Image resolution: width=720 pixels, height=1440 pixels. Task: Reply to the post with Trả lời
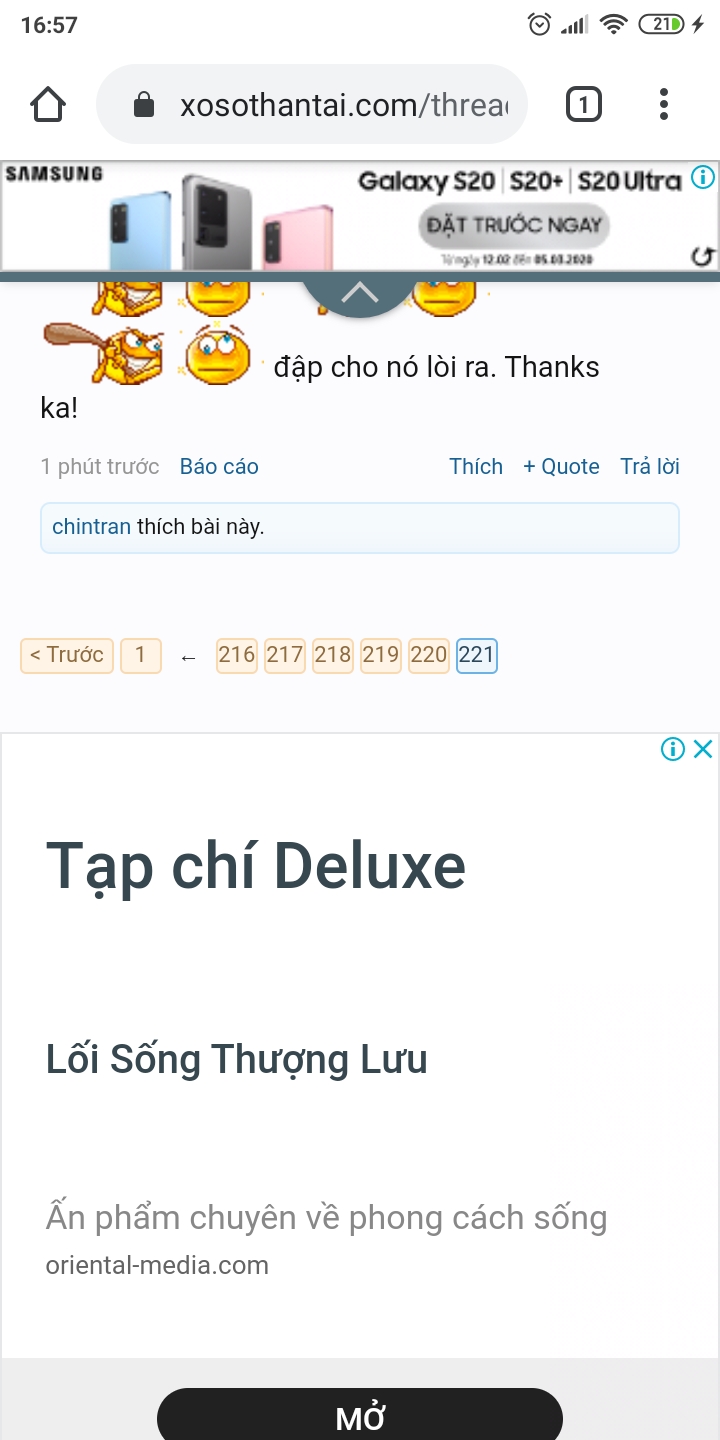[650, 467]
